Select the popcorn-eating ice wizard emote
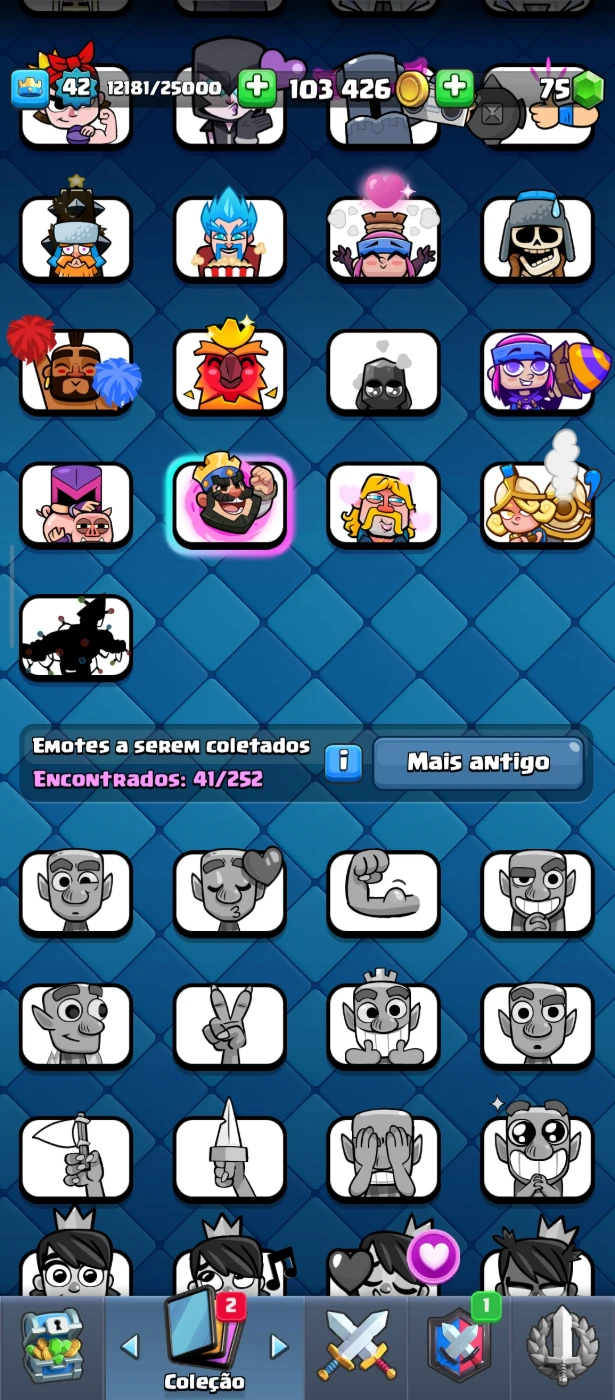Screen dimensions: 615x1400 click(x=230, y=239)
